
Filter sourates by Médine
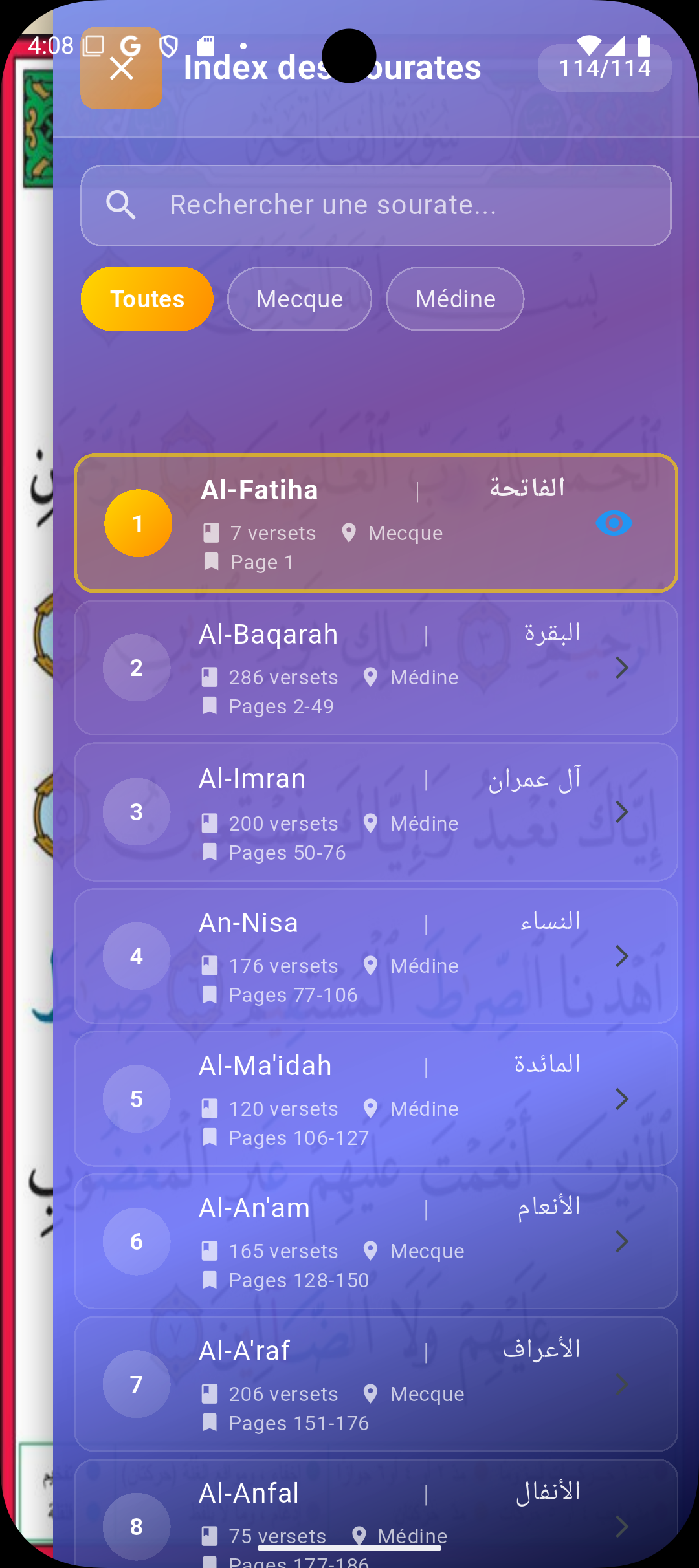point(455,299)
